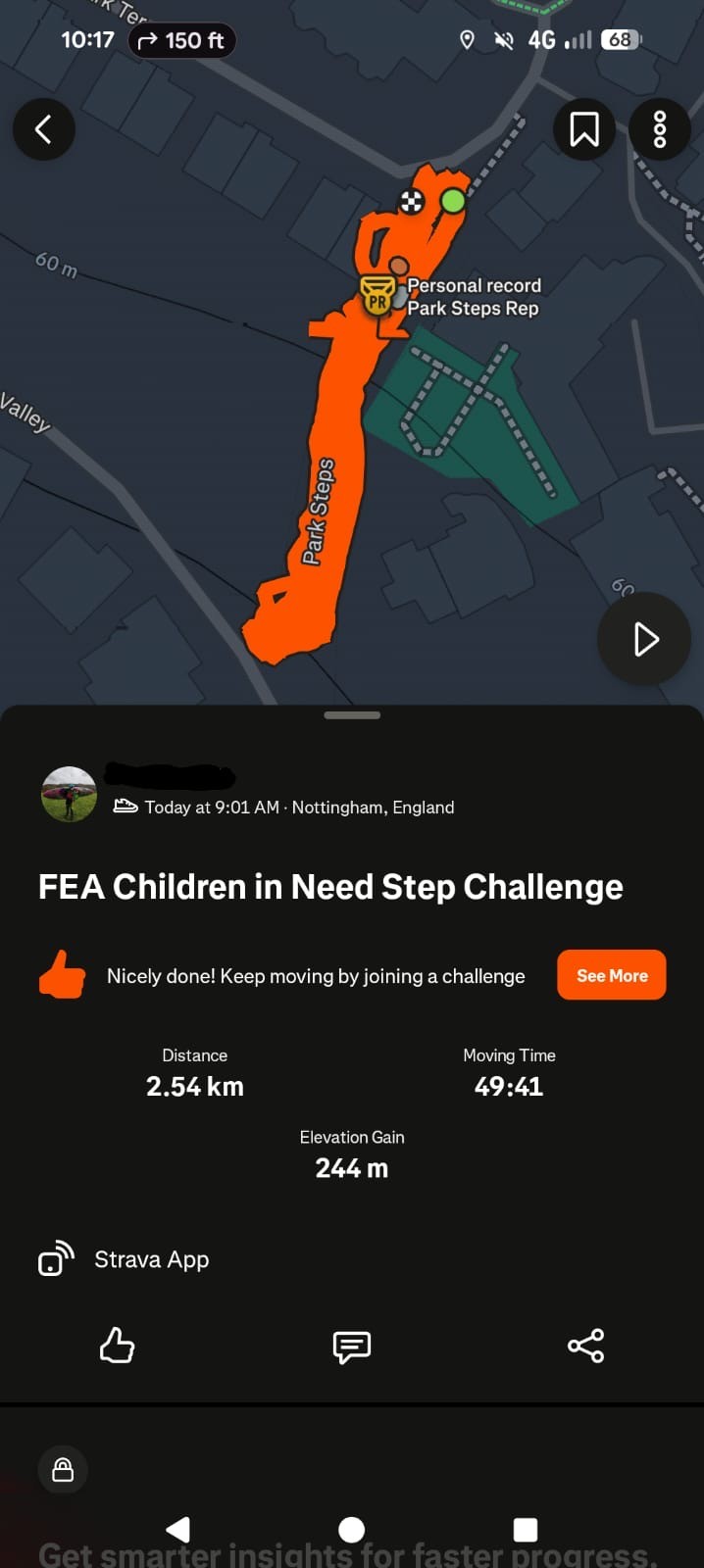Tap See More to join a challenge
704x1568 pixels.
click(611, 975)
